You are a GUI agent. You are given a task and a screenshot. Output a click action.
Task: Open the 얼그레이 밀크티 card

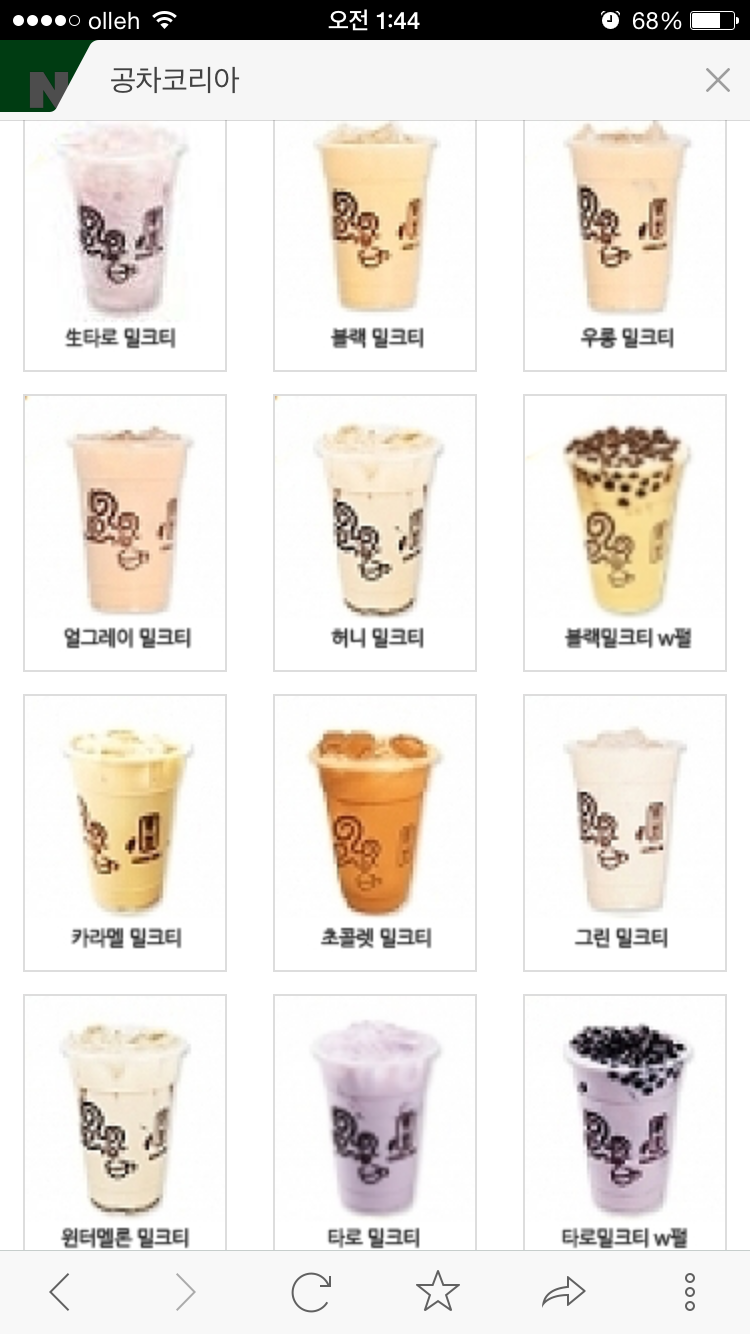(125, 532)
